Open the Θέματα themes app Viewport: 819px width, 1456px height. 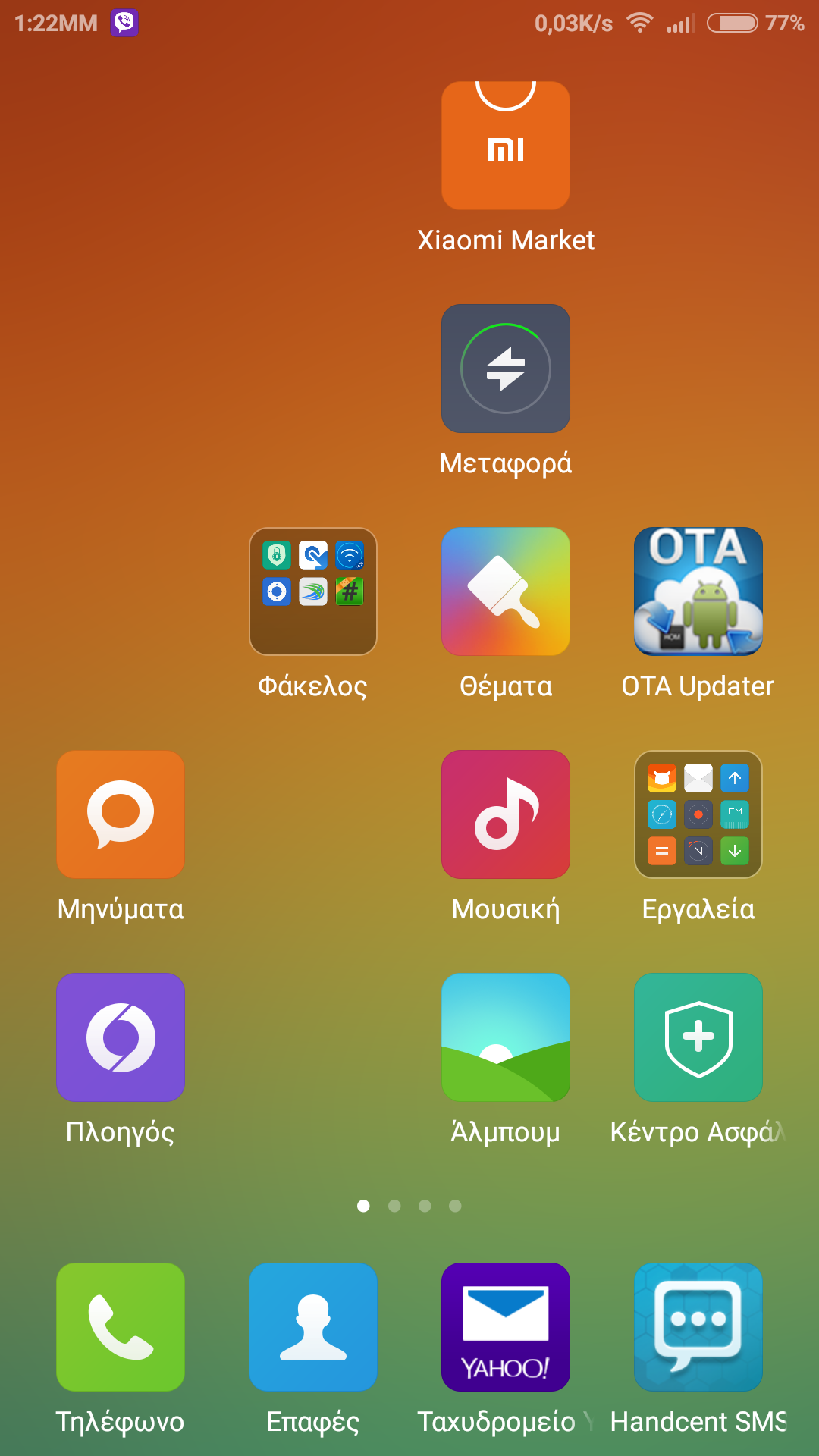coord(506,591)
